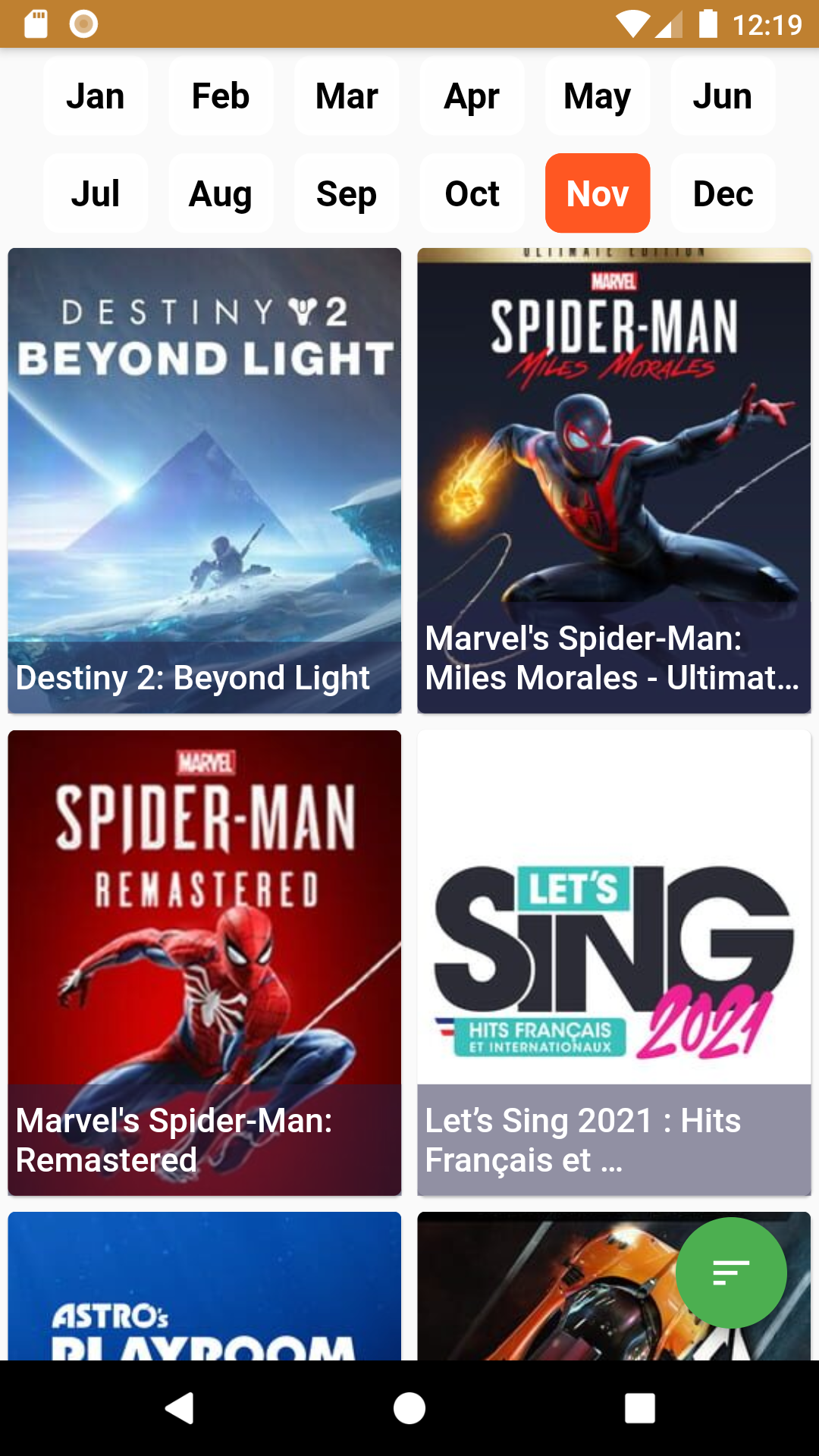Choose the Apr month chip
Screen dimensions: 819x1456
472,96
